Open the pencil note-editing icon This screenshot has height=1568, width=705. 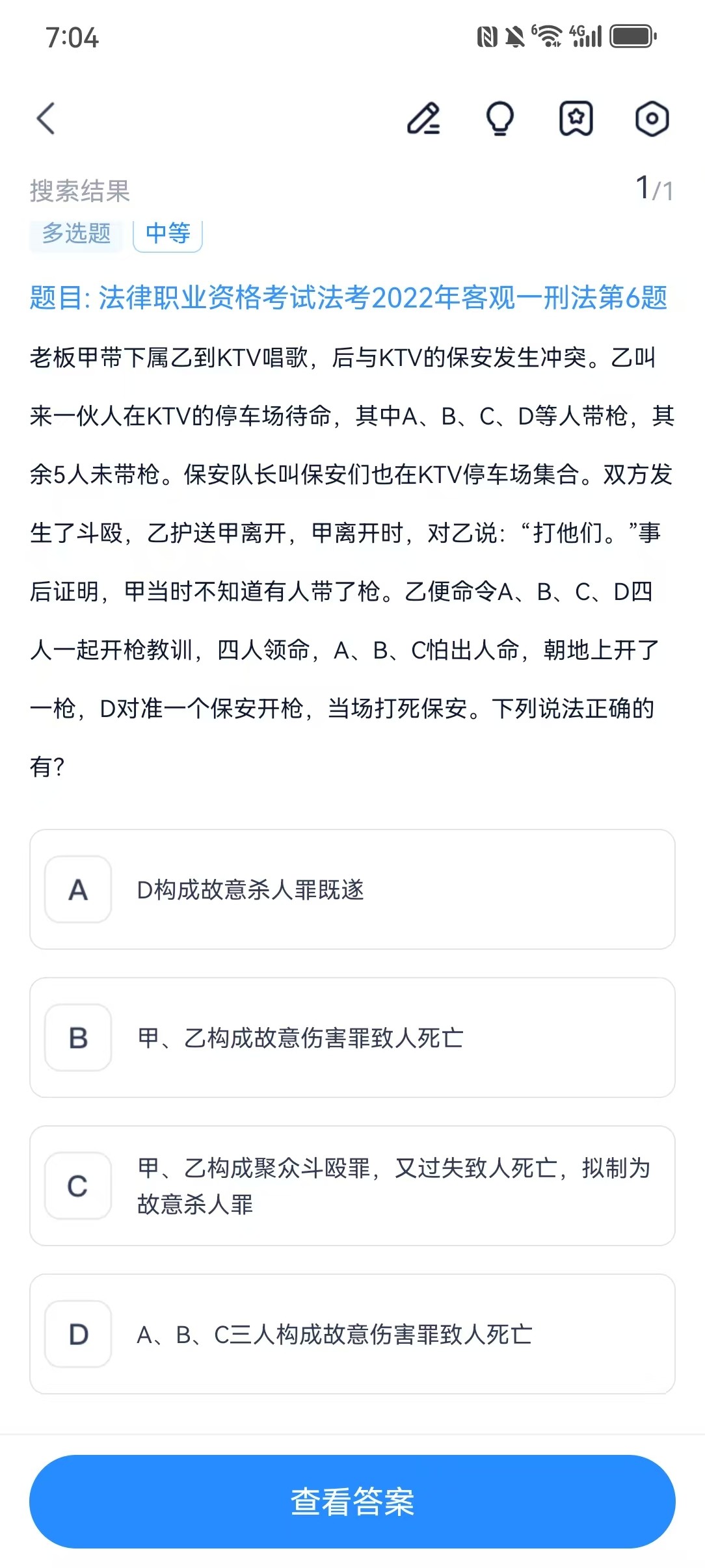click(424, 118)
